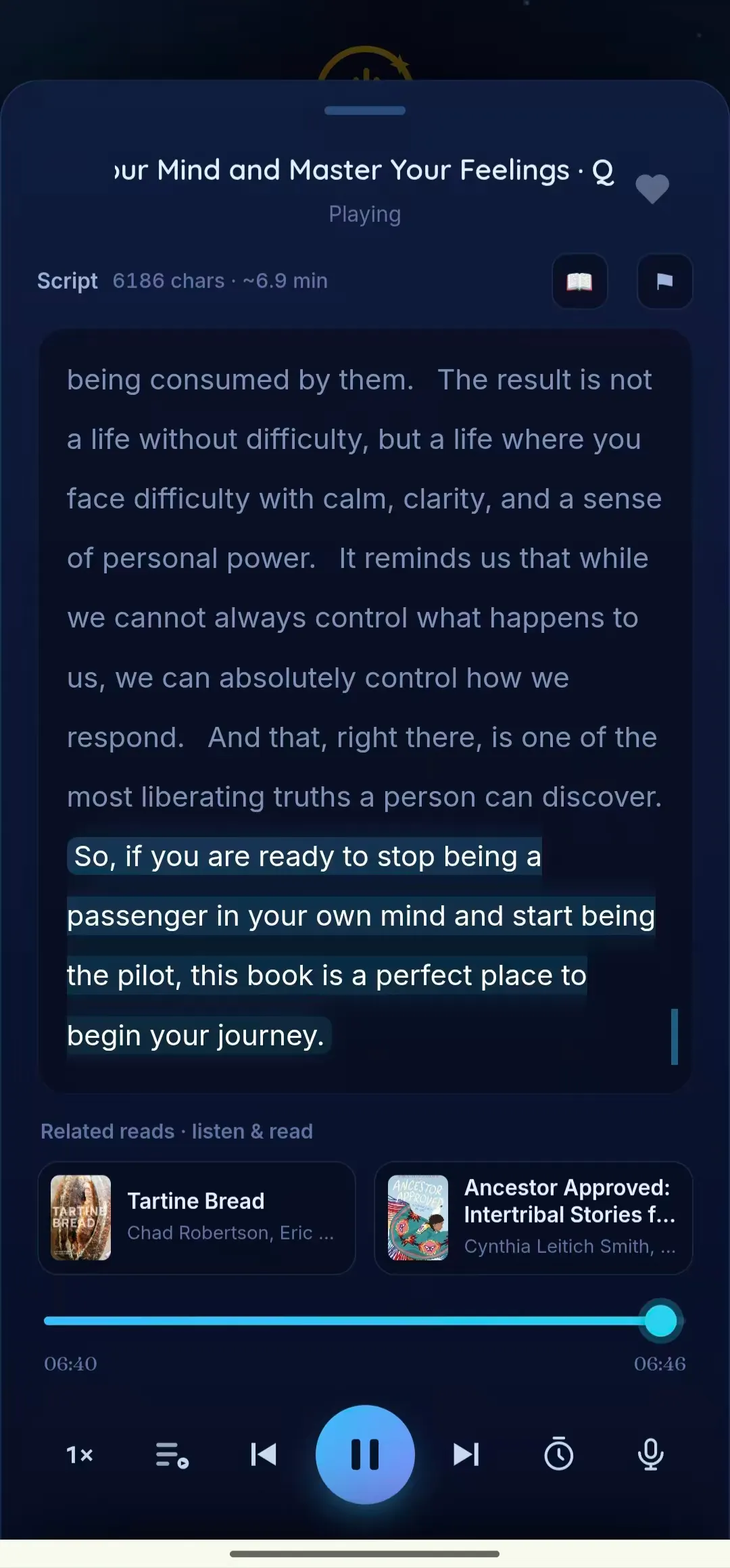Skip to the previous track
The height and width of the screenshot is (1568, 730).
click(264, 1454)
